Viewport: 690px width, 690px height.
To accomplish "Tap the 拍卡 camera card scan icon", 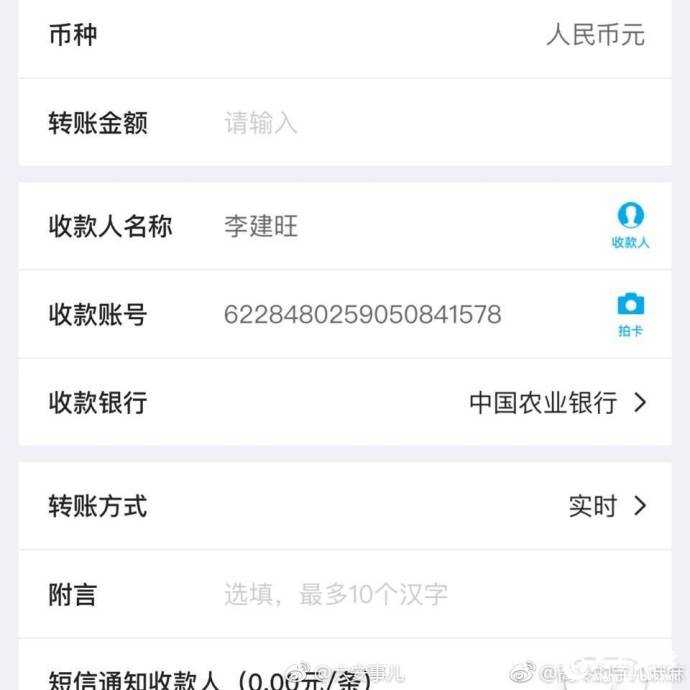I will click(x=630, y=314).
